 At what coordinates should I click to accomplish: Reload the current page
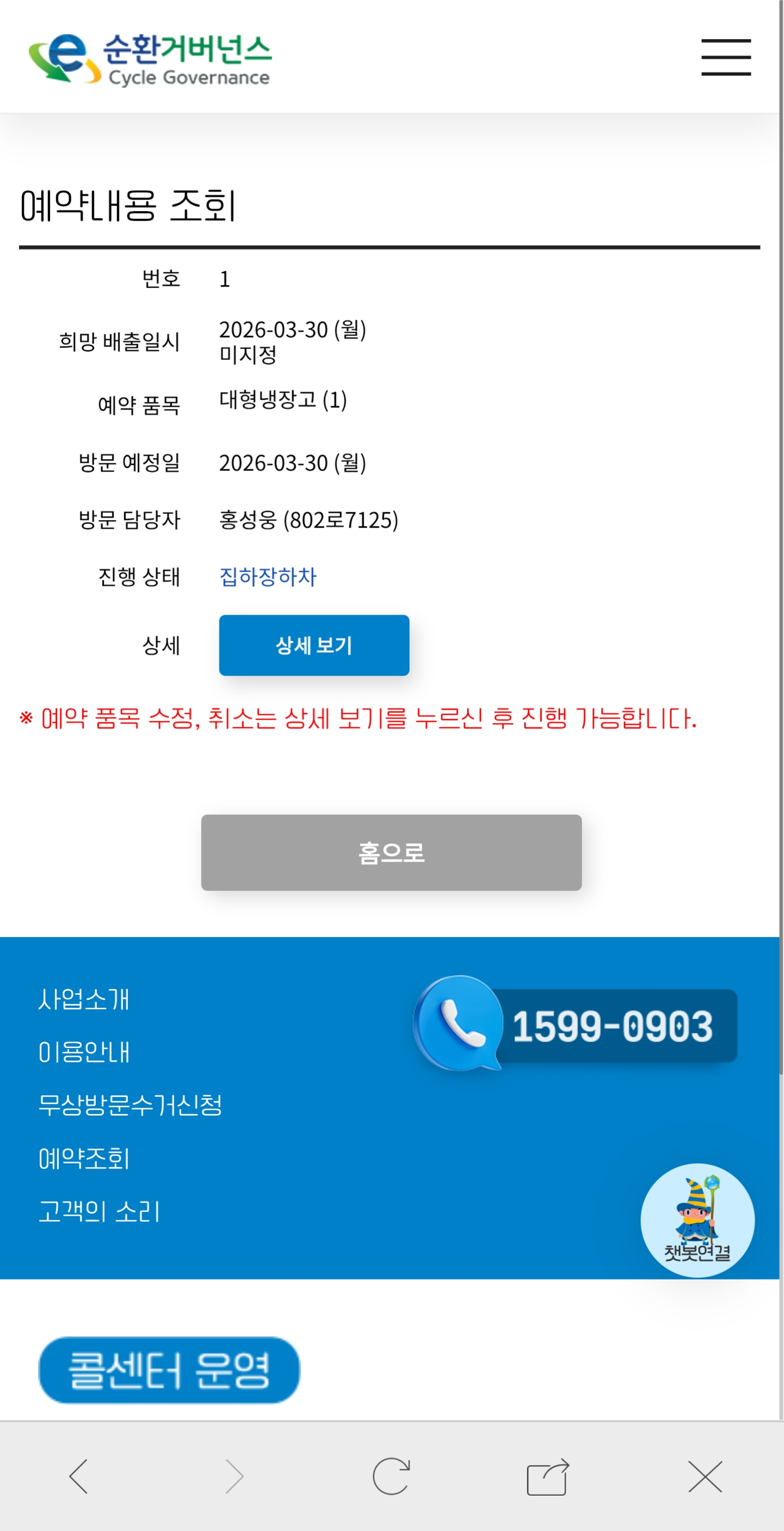391,1477
